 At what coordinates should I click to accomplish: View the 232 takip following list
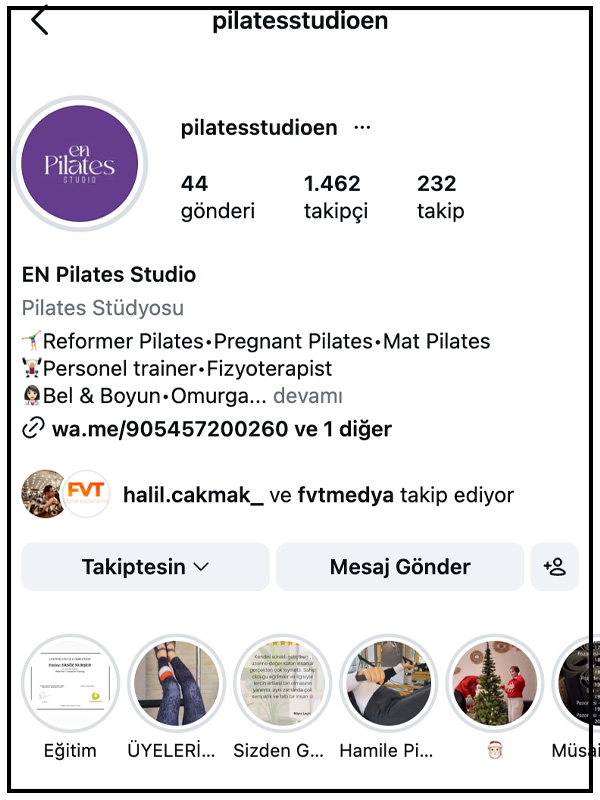(440, 196)
